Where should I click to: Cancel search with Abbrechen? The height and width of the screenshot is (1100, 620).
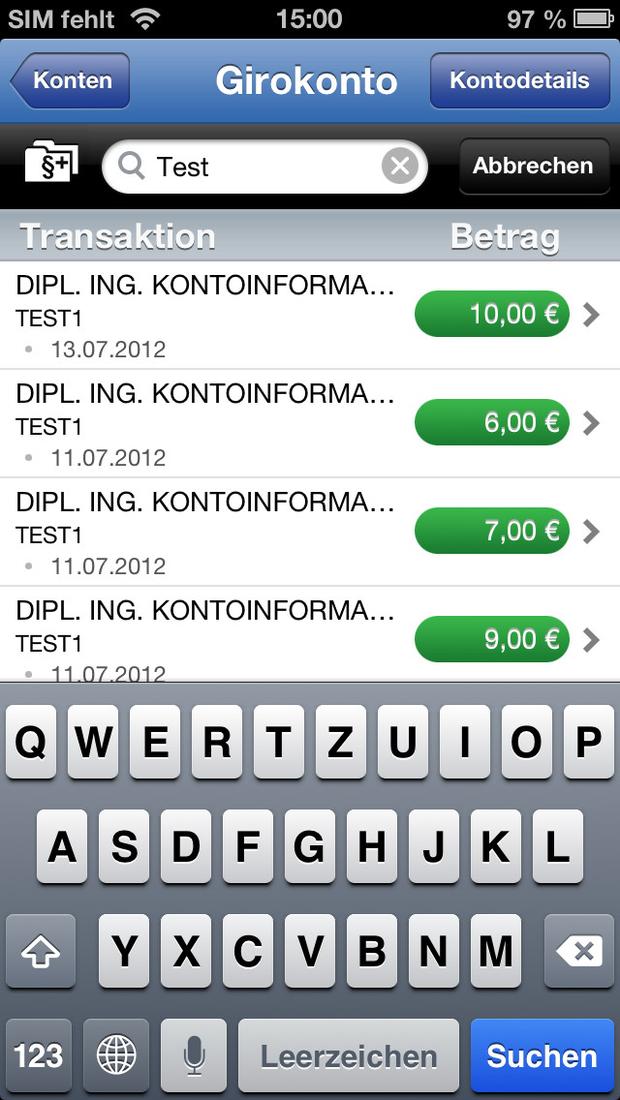pos(534,166)
